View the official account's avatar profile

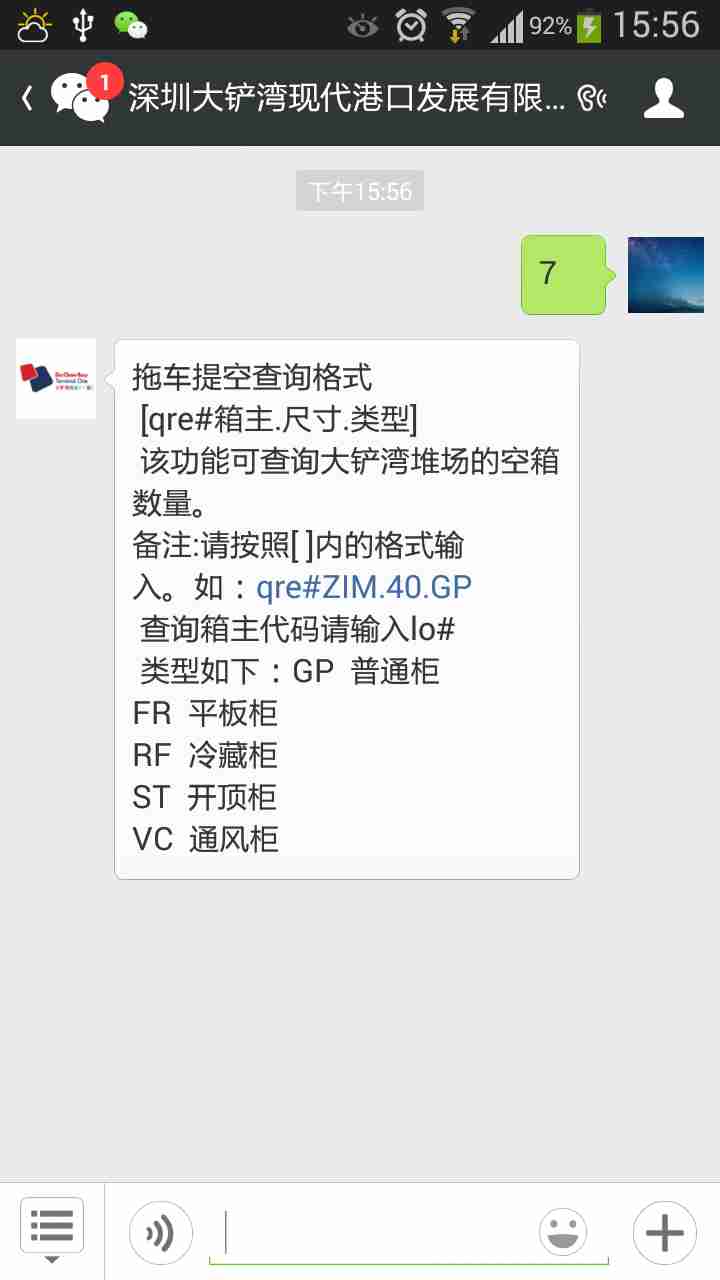coord(56,379)
